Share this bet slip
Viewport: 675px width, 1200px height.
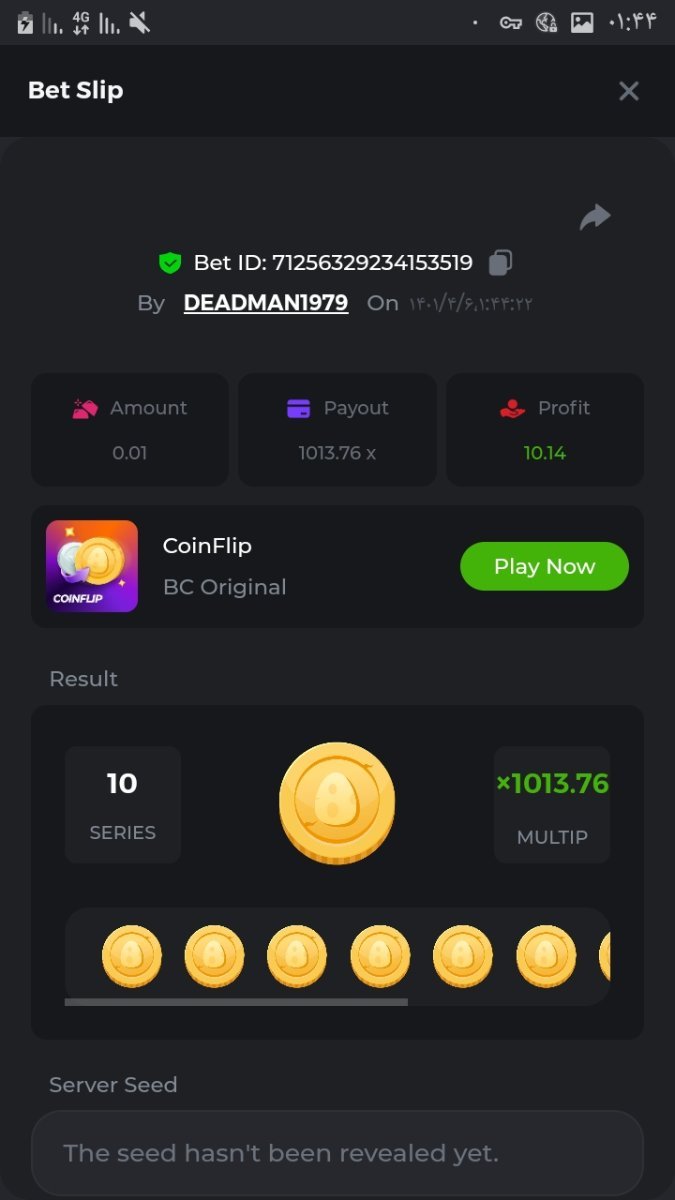click(x=595, y=217)
